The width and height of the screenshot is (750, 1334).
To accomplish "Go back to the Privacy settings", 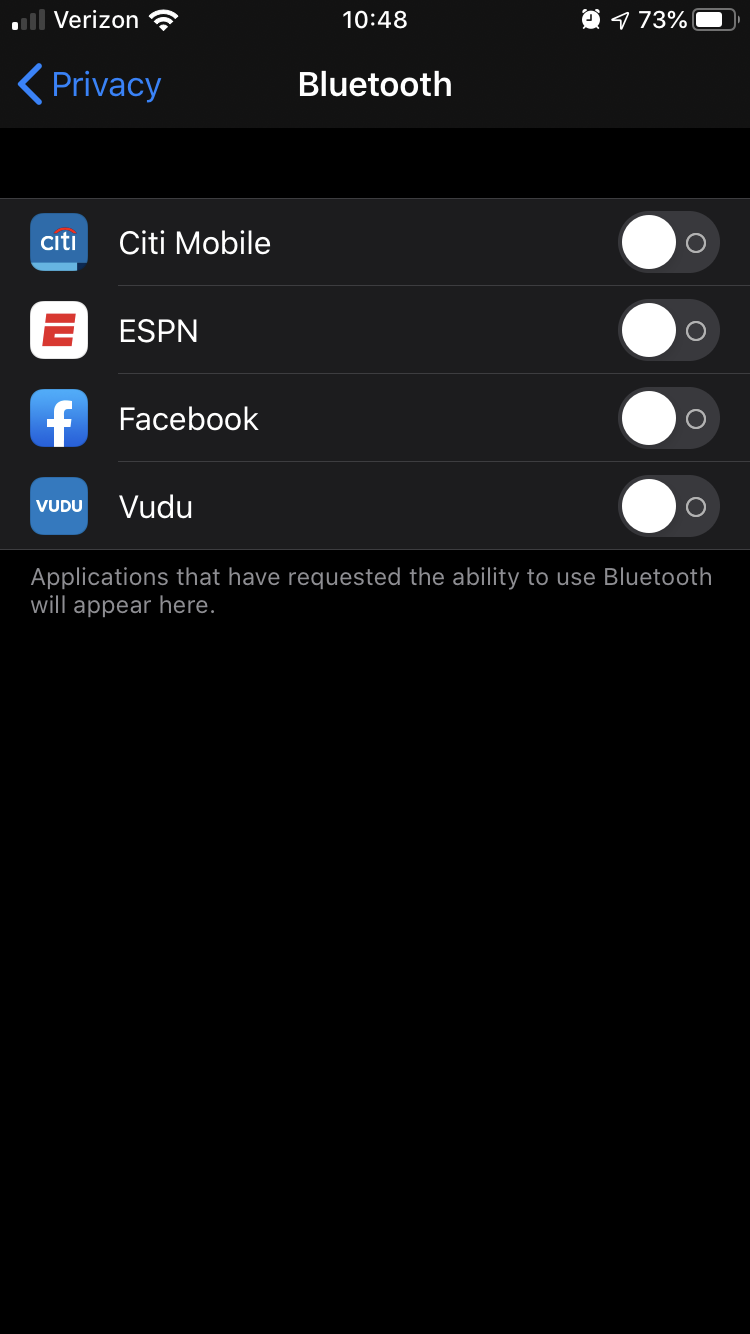I will click(x=89, y=85).
